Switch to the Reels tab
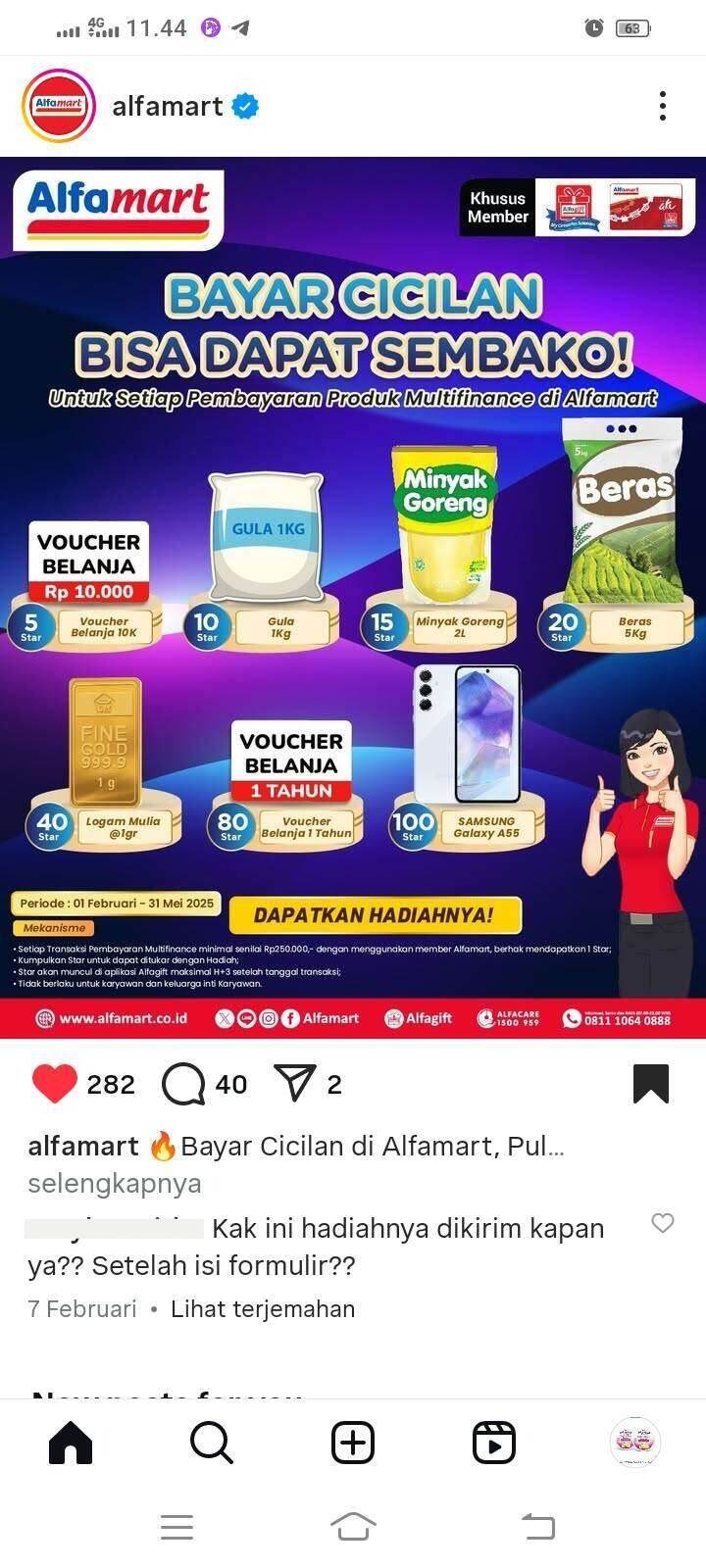Viewport: 706px width, 1568px height. coord(494,1443)
